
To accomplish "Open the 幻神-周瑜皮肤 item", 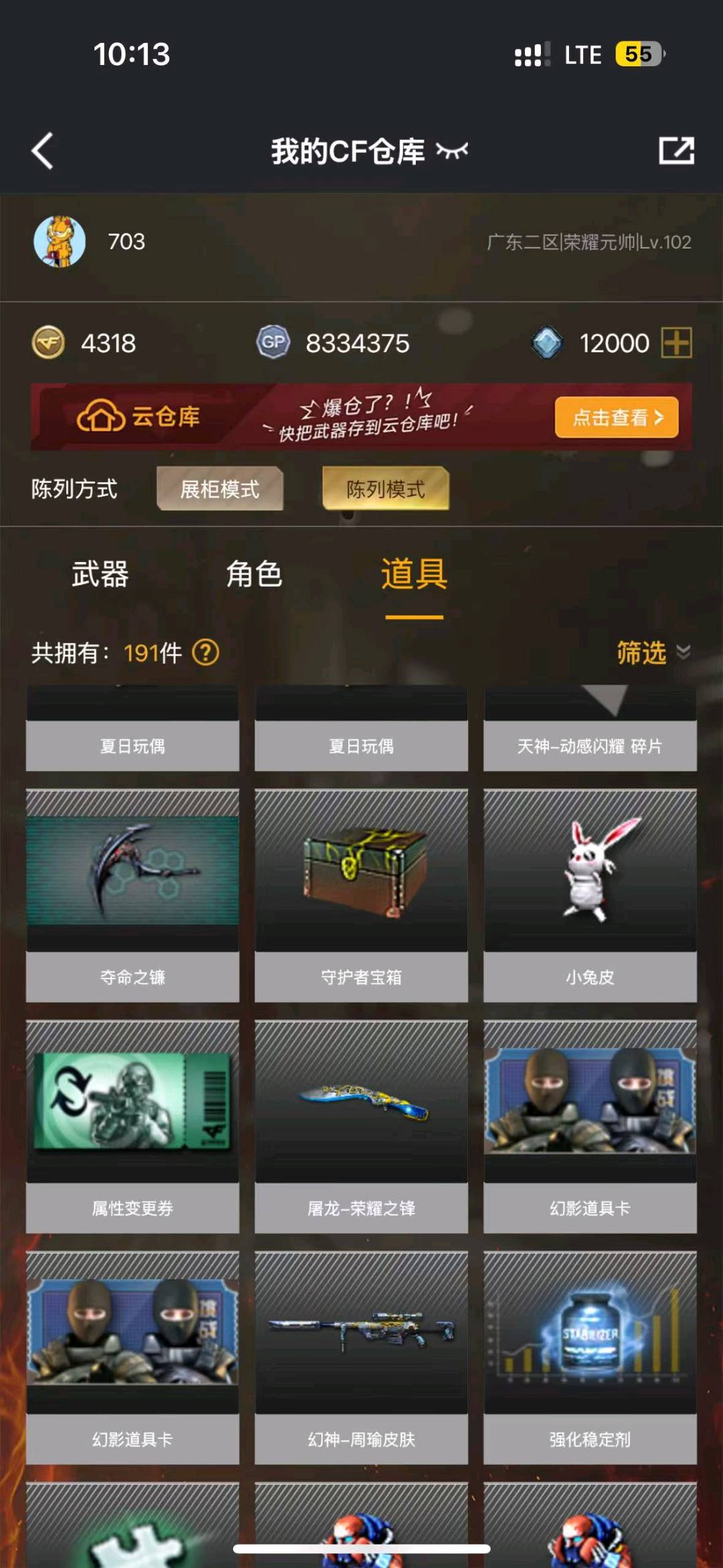I will pos(361,1358).
